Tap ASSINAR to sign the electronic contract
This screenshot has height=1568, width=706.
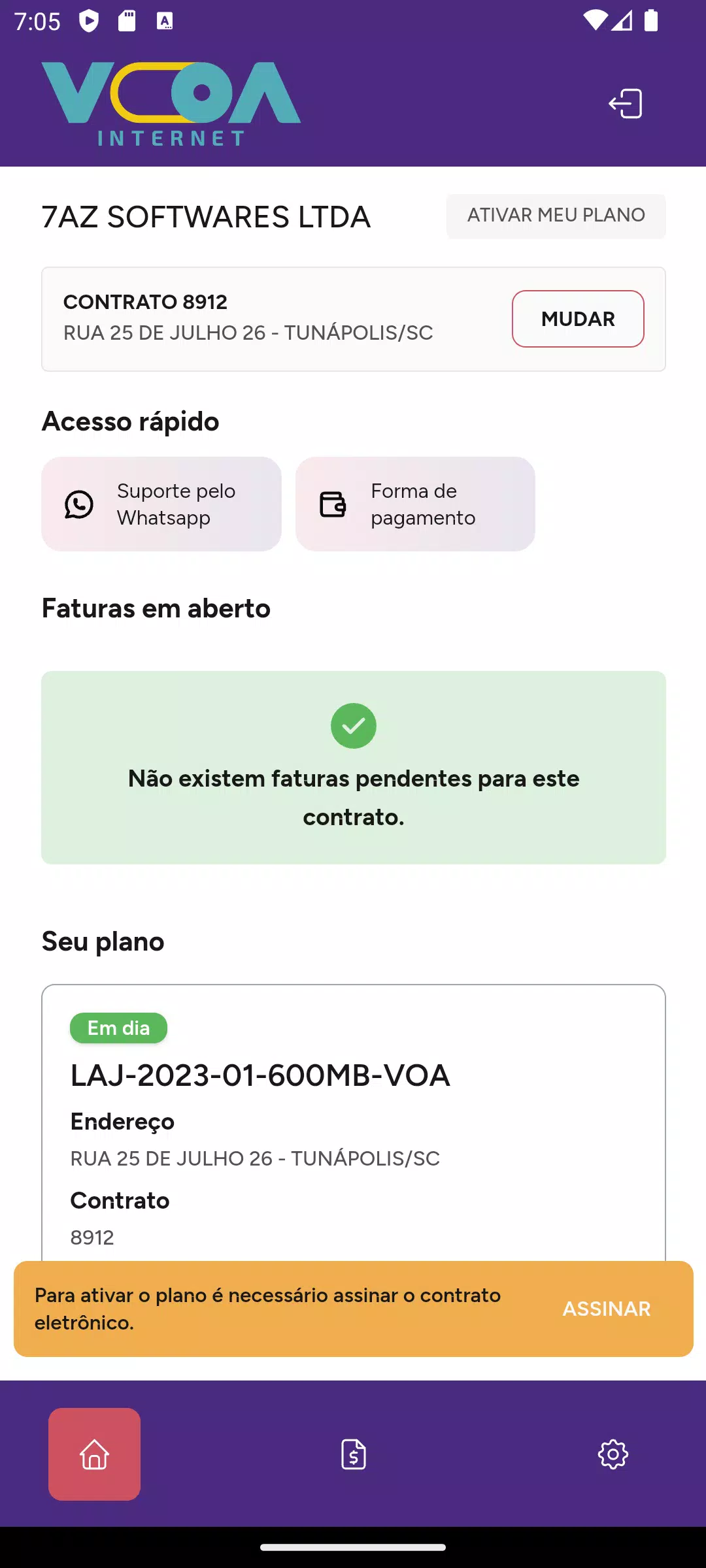[x=607, y=1309]
